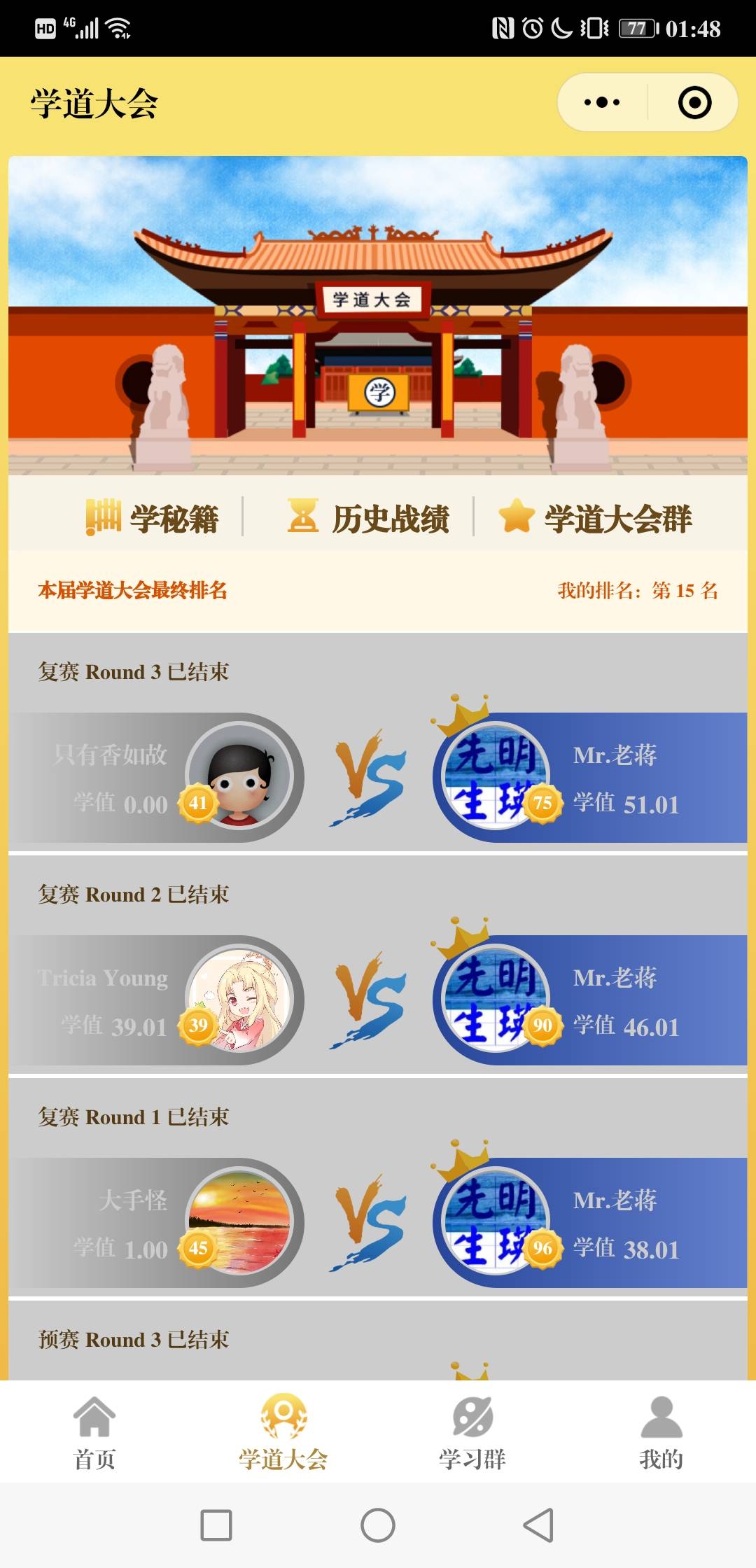Open the mini program more options menu
Viewport: 756px width, 1568px height.
tap(602, 102)
